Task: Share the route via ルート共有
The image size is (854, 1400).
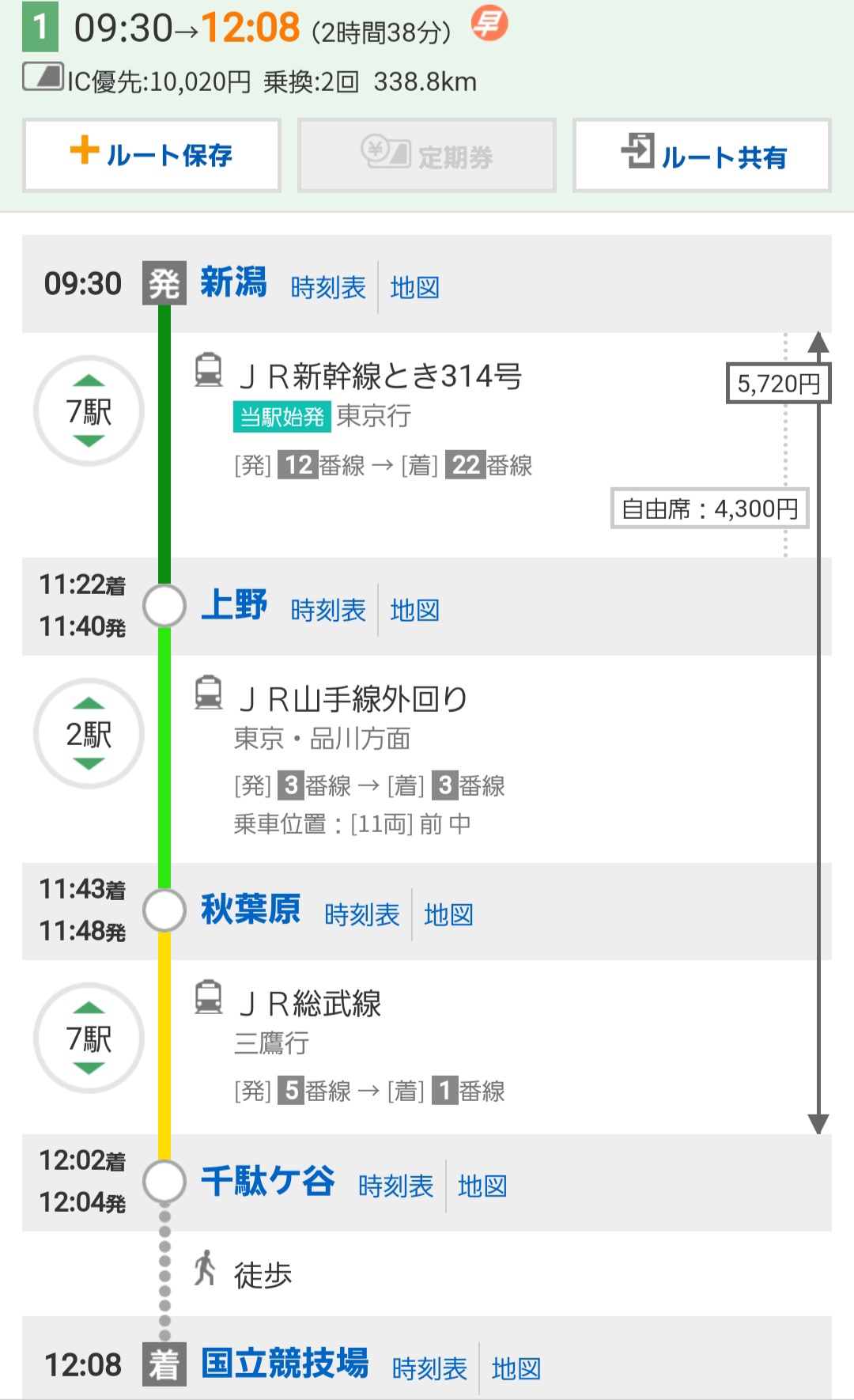Action: point(702,155)
